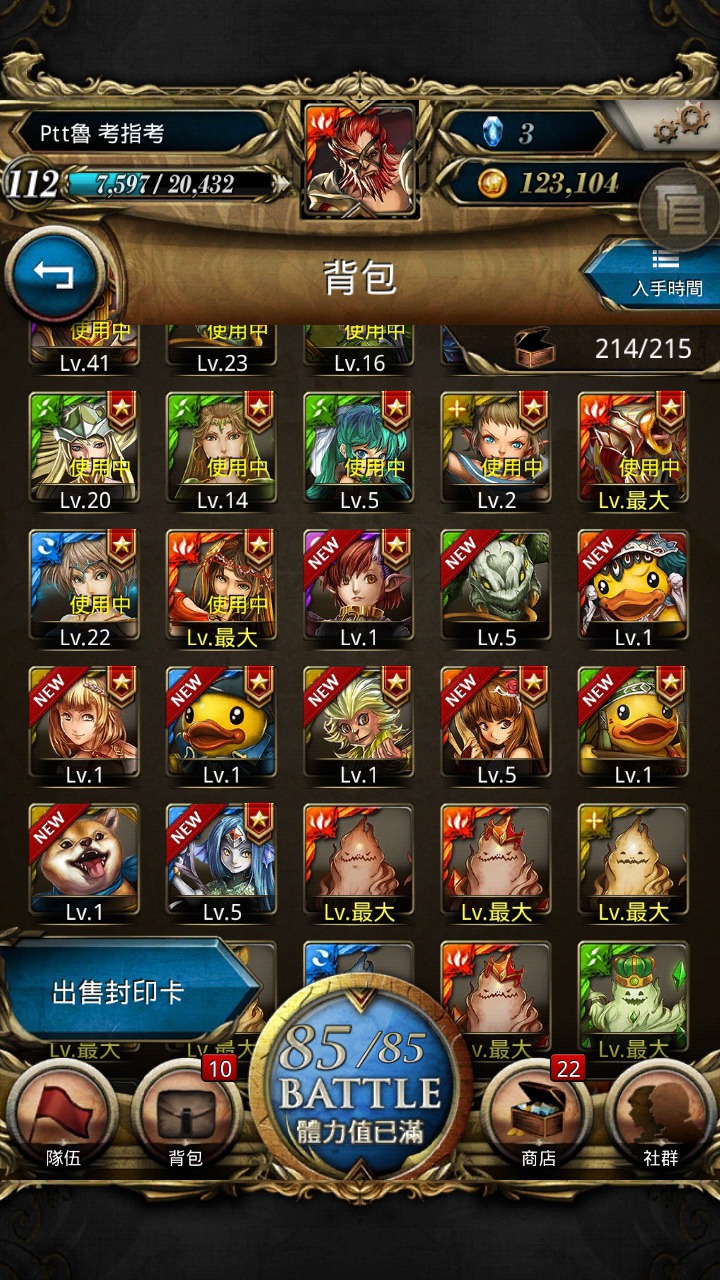Open the Lv.2 light card in use

[x=496, y=450]
